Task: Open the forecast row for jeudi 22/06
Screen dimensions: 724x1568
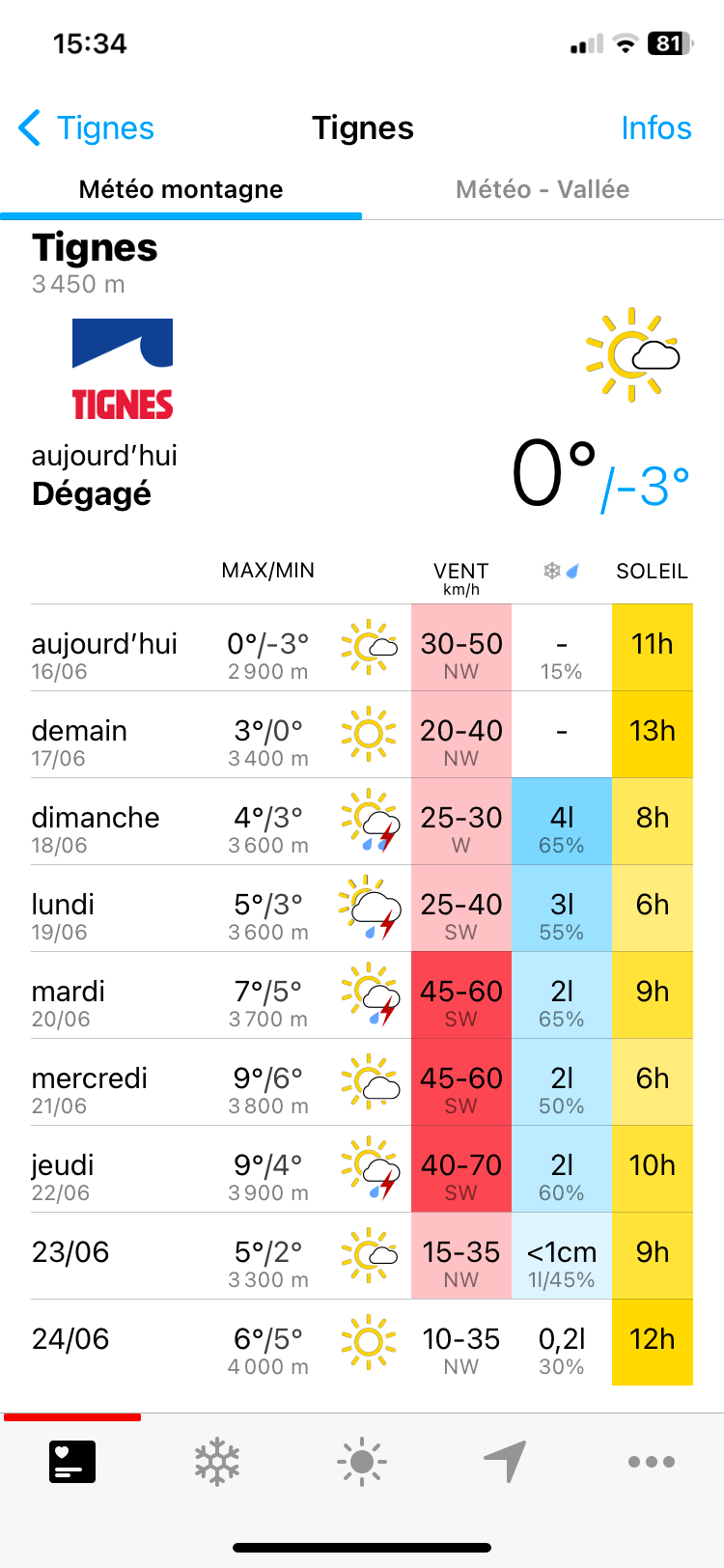Action: pos(362,1169)
